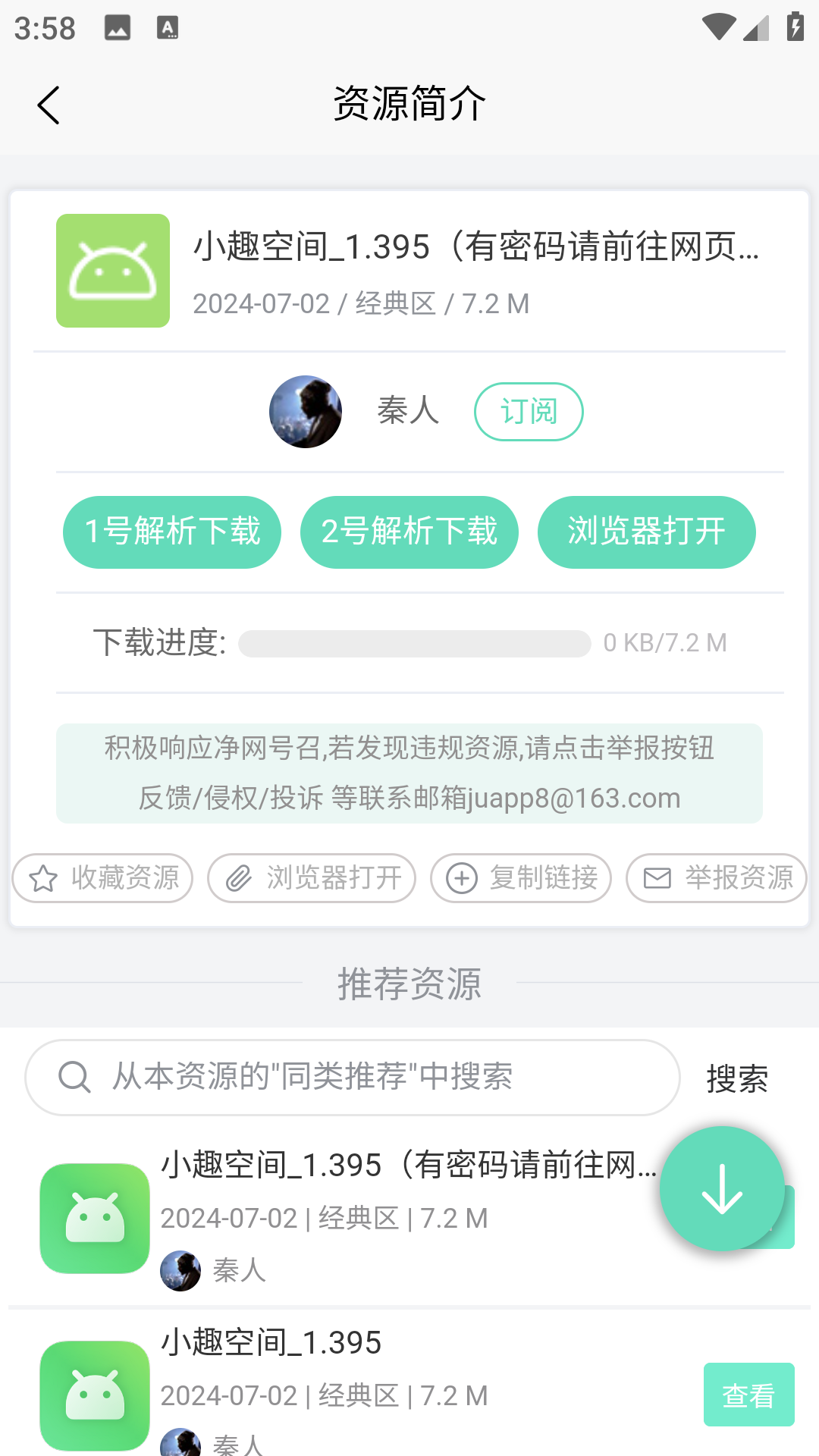Screen dimensions: 819x1456
Task: Start 2号解析下载
Action: pos(409,532)
